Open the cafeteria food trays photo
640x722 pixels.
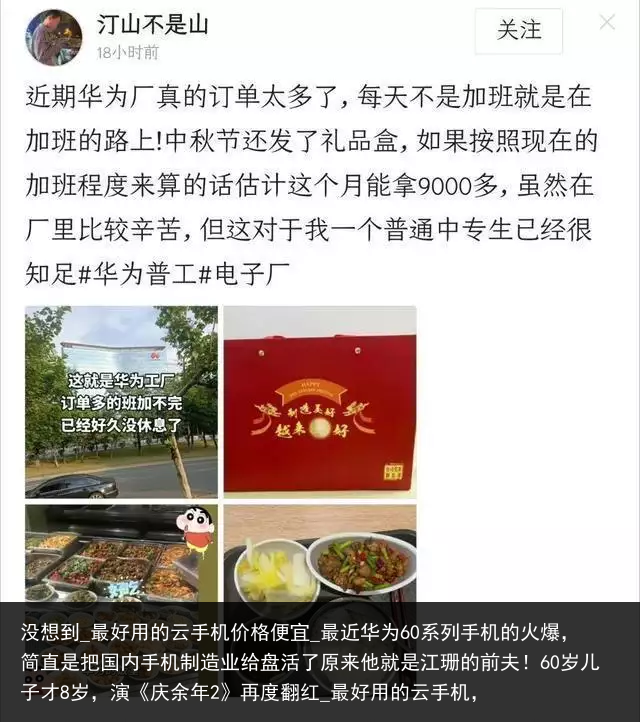click(121, 553)
